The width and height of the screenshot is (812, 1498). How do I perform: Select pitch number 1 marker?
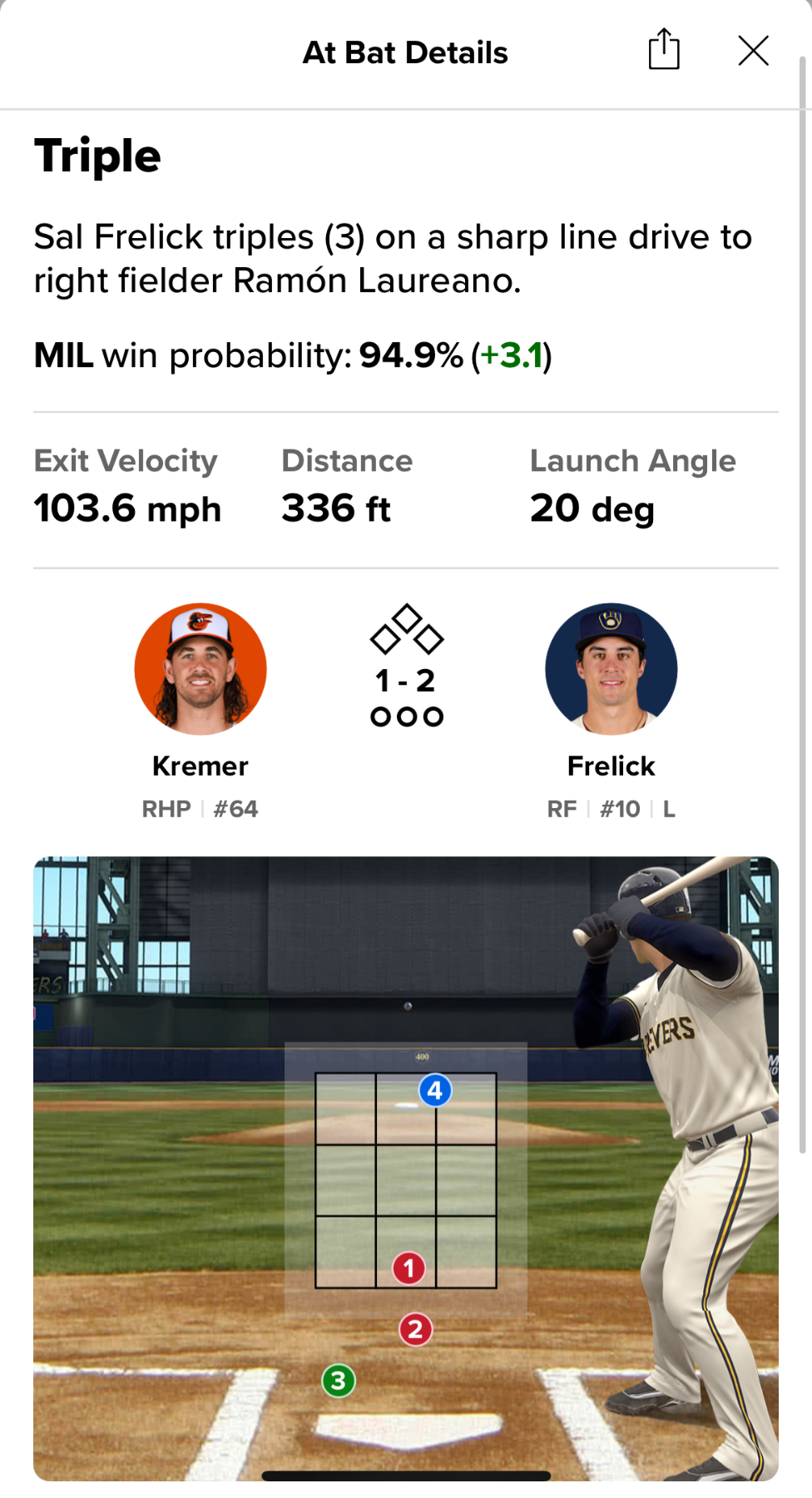[x=408, y=1268]
